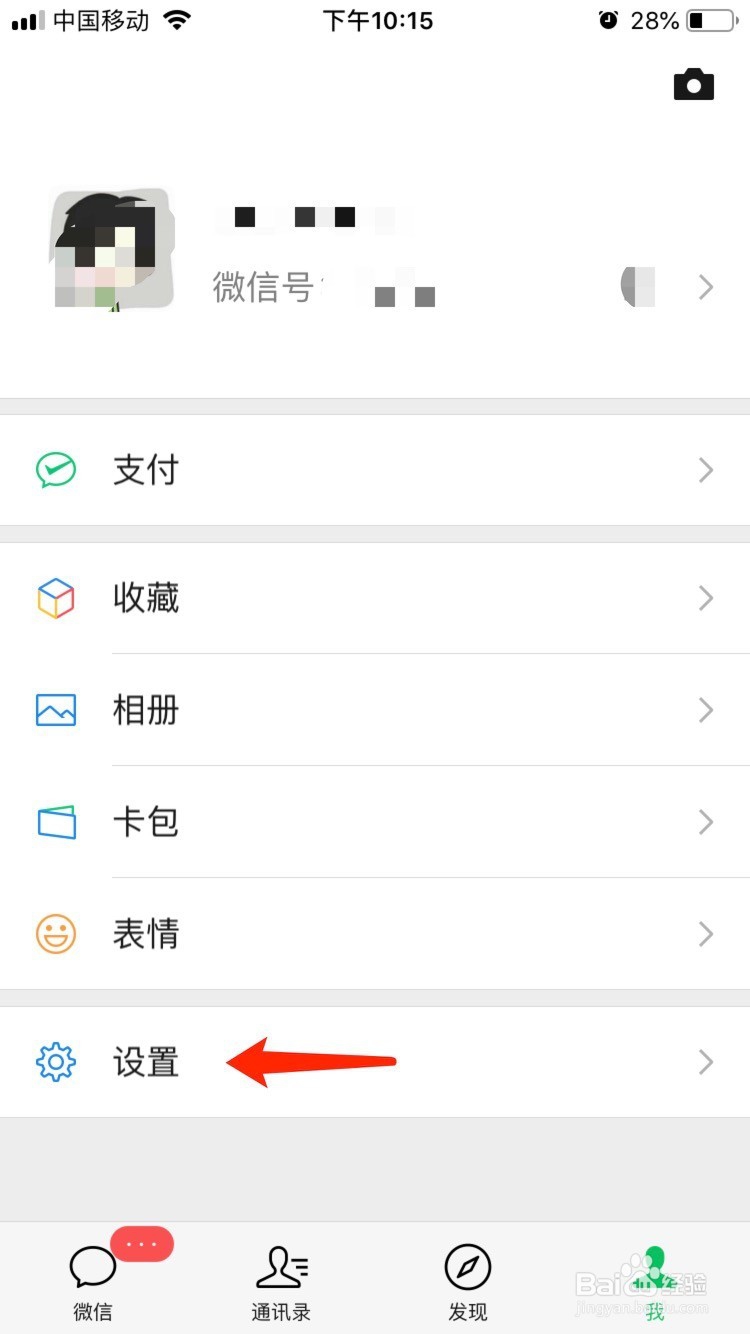Screen dimensions: 750x1334
Task: Select the 我 (Me) tab
Action: pos(655,1280)
